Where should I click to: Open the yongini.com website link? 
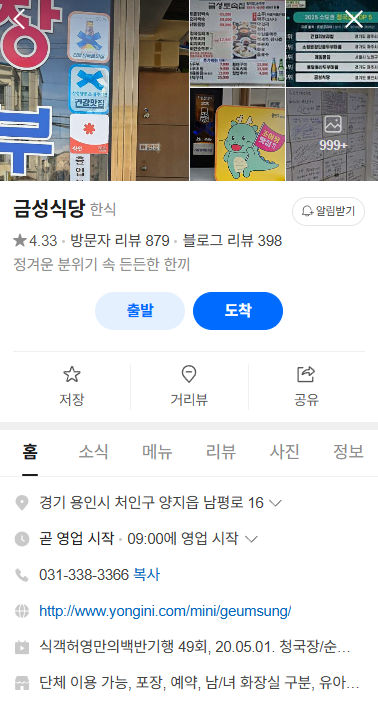pyautogui.click(x=165, y=611)
